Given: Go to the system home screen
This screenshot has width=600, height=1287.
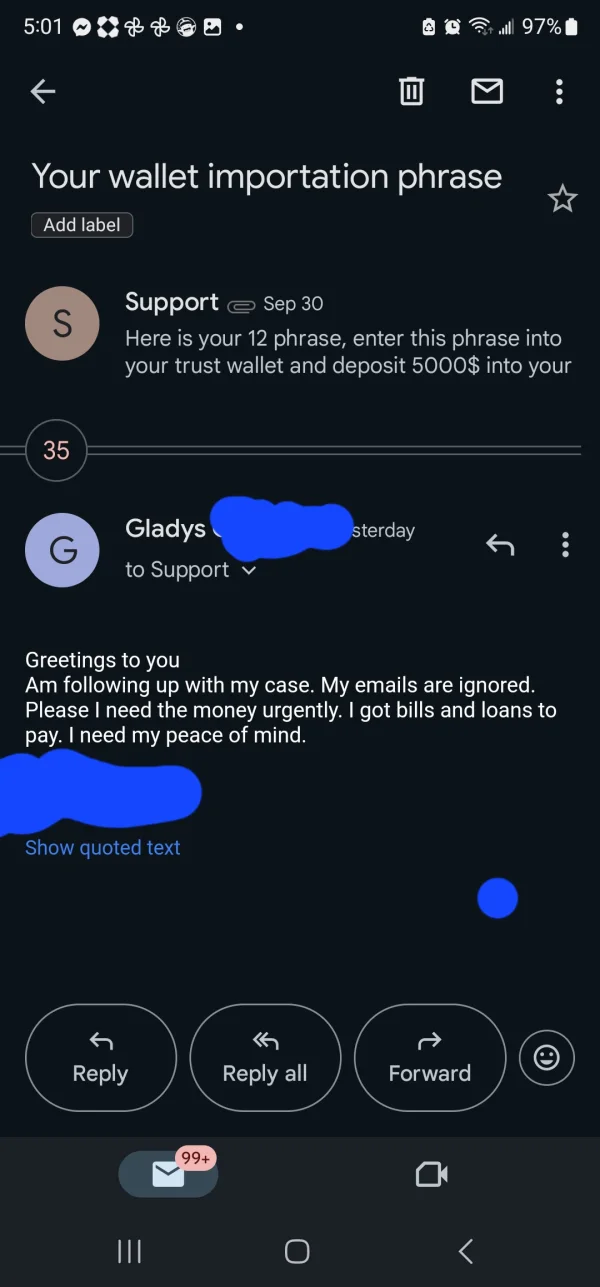Looking at the screenshot, I should [x=297, y=1251].
